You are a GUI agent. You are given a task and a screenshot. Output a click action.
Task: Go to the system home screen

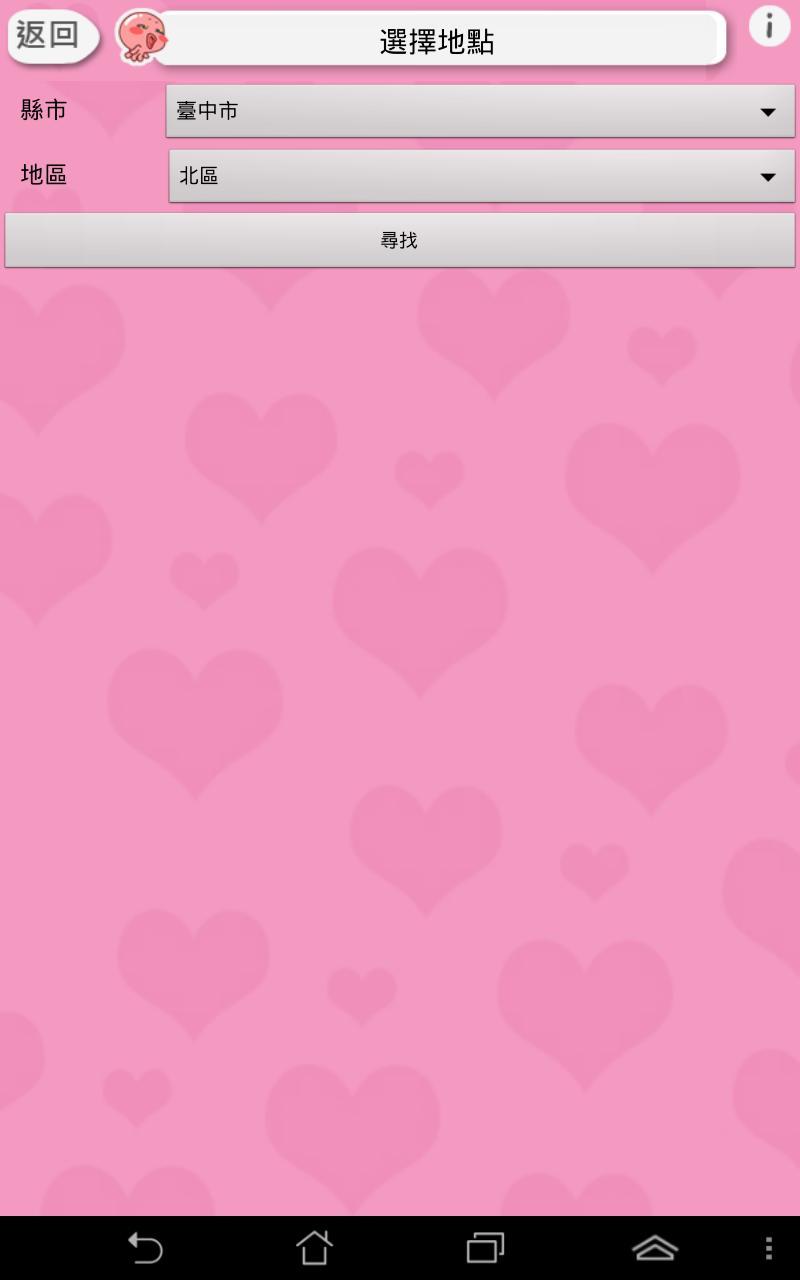tap(314, 1248)
